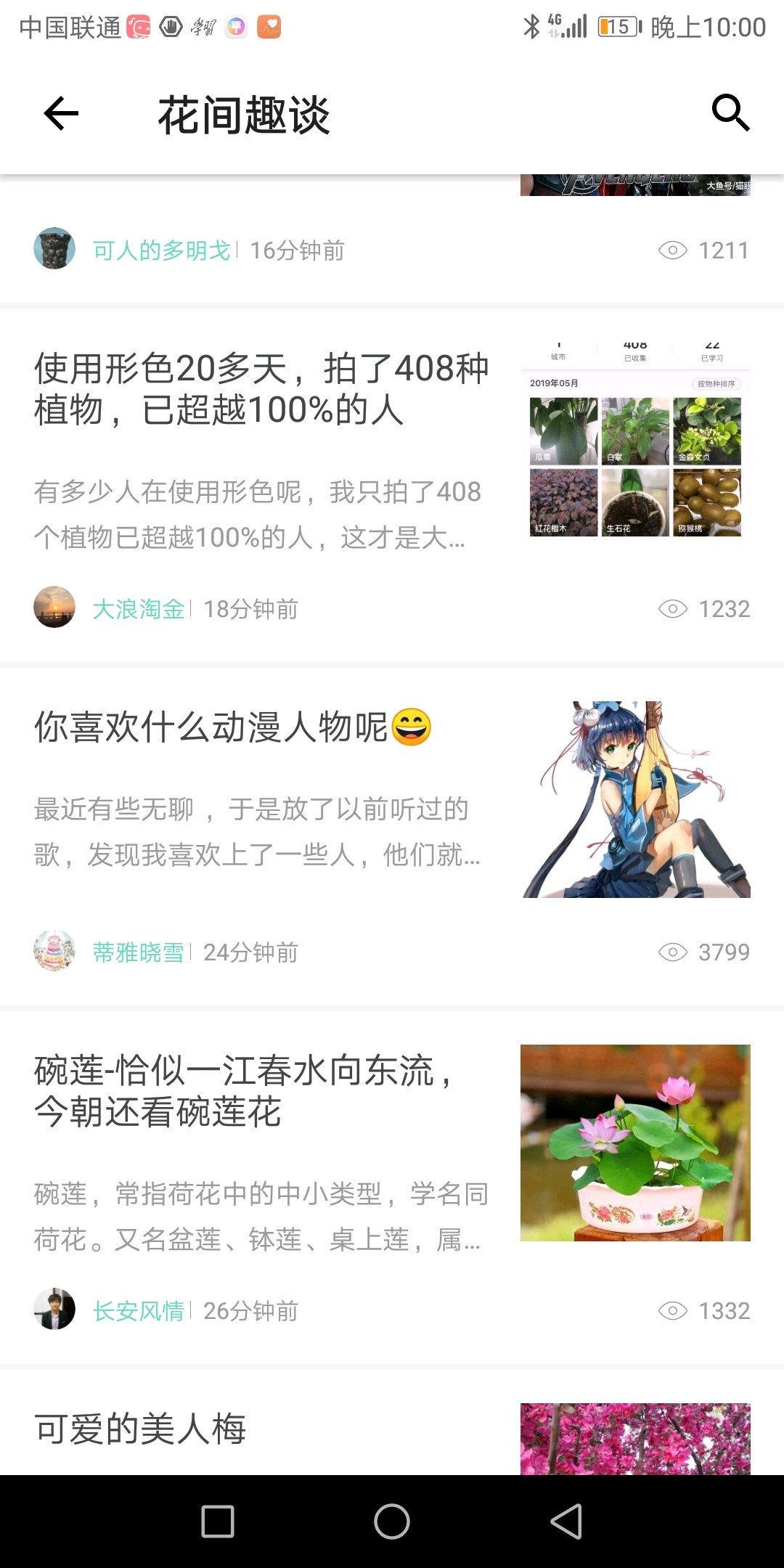Open search in 花间趣谈
784x1568 pixels.
click(730, 113)
